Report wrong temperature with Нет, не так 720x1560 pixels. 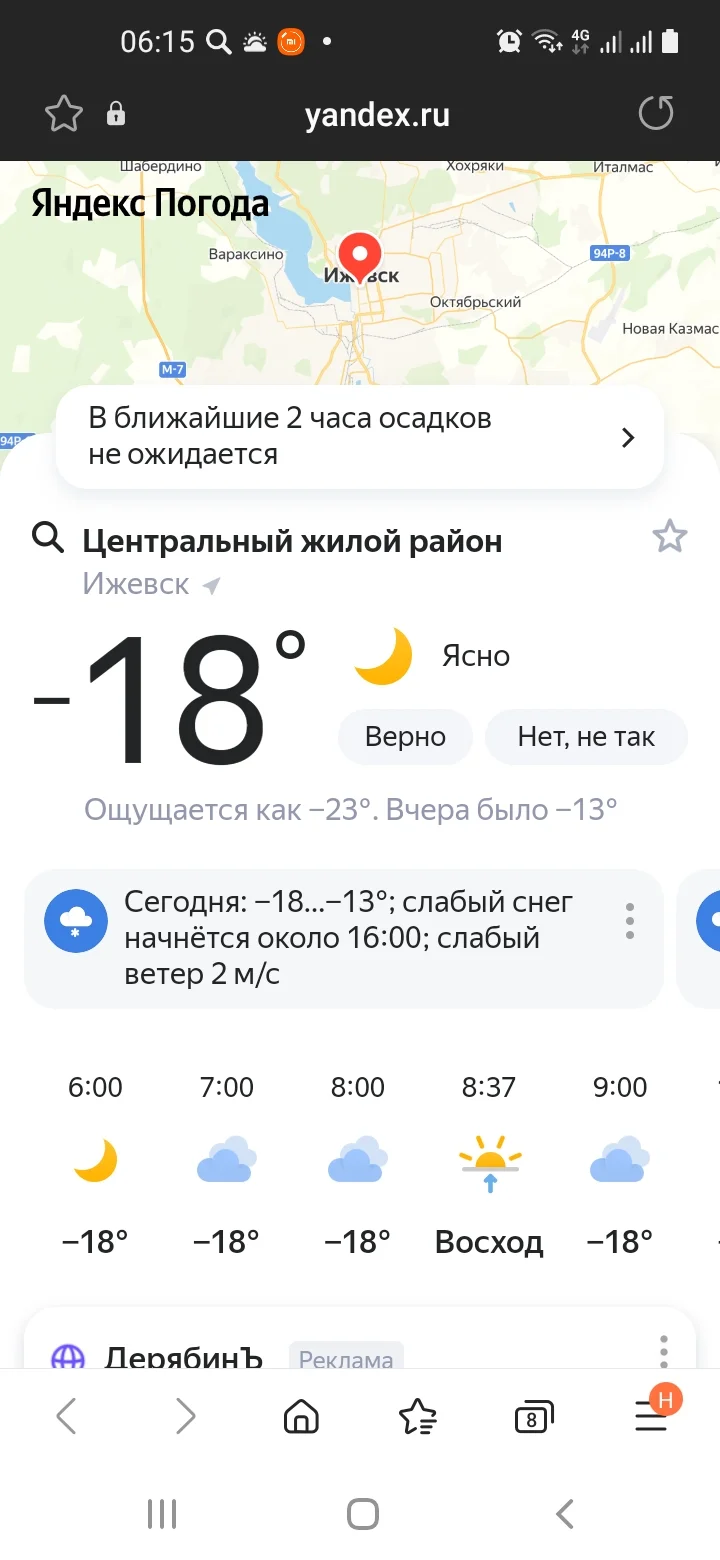point(586,736)
